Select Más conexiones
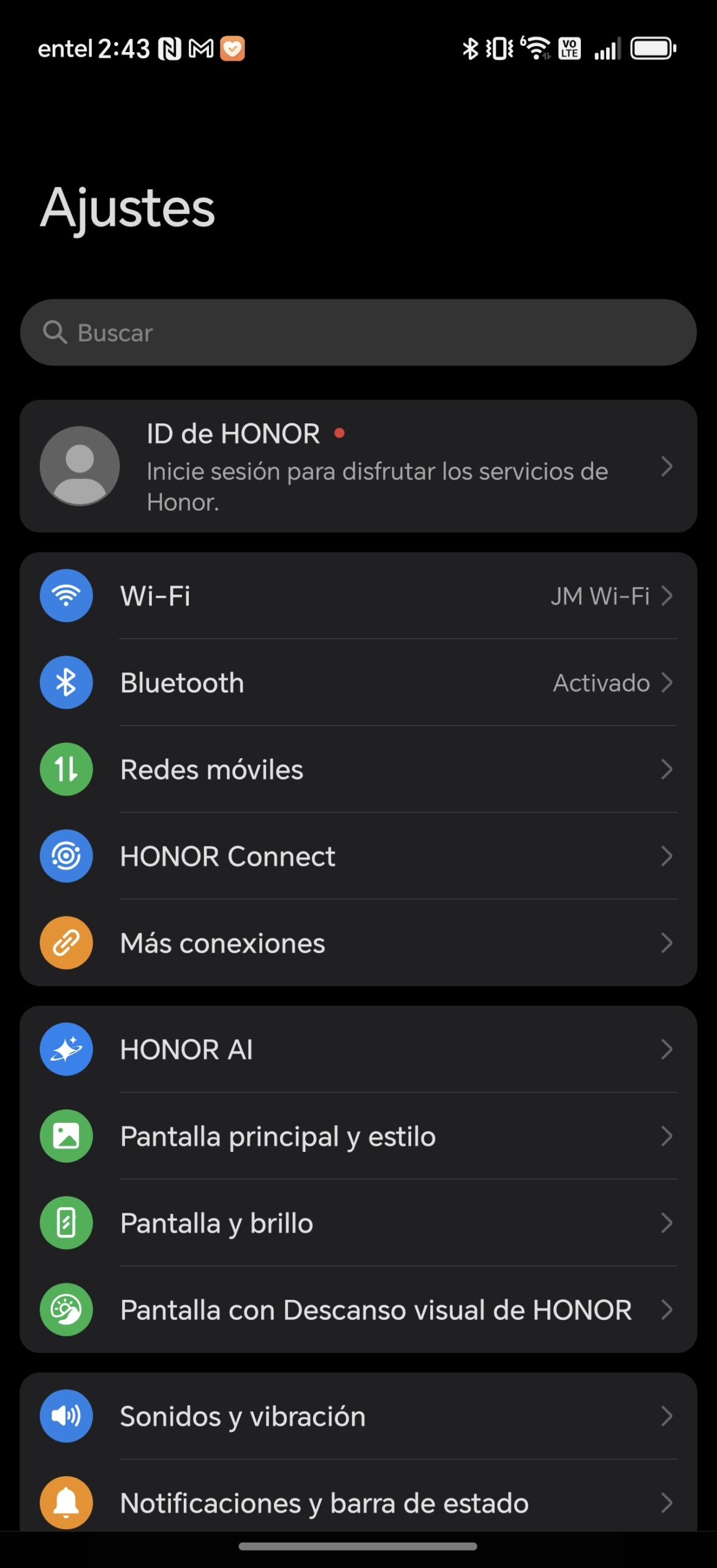The height and width of the screenshot is (1568, 717). 358,943
